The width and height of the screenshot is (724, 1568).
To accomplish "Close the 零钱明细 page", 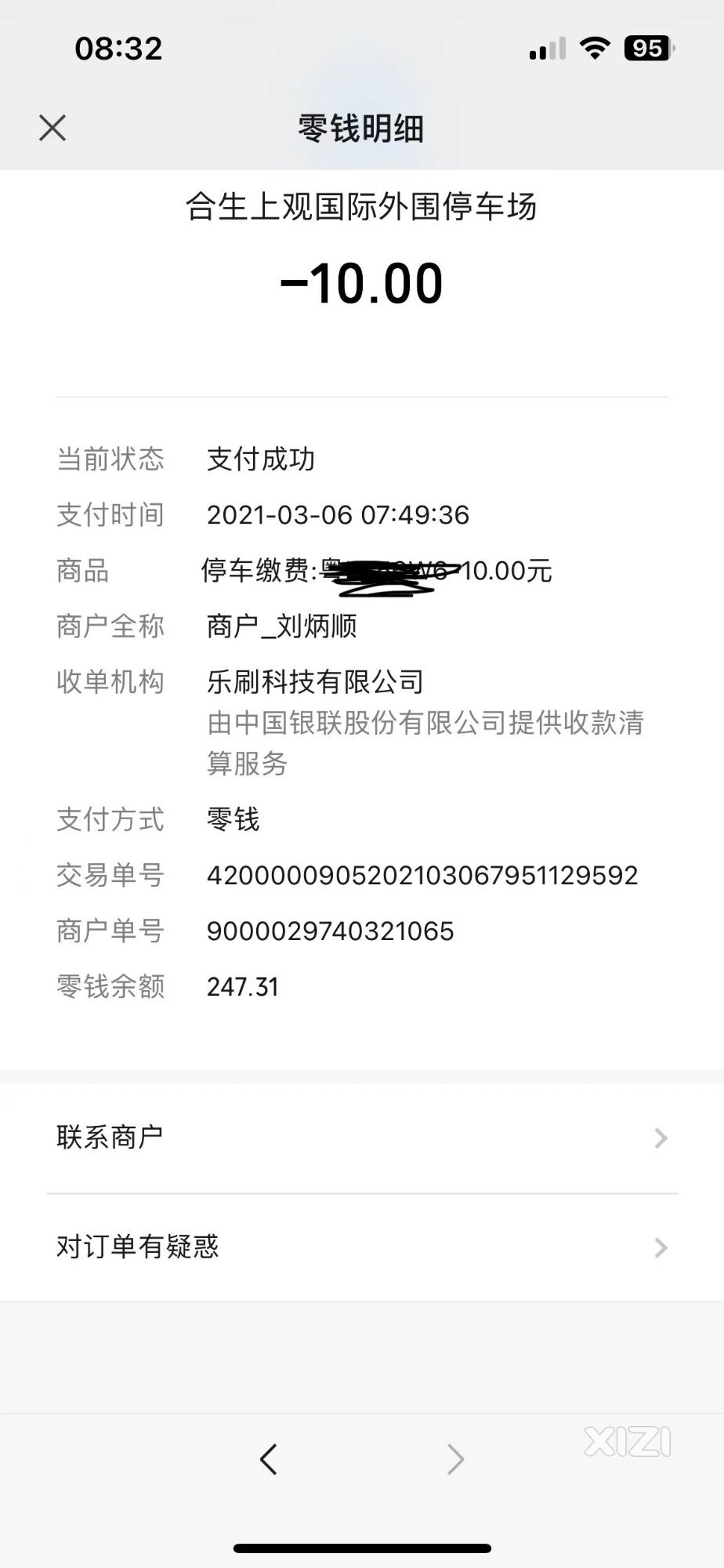I will [52, 128].
